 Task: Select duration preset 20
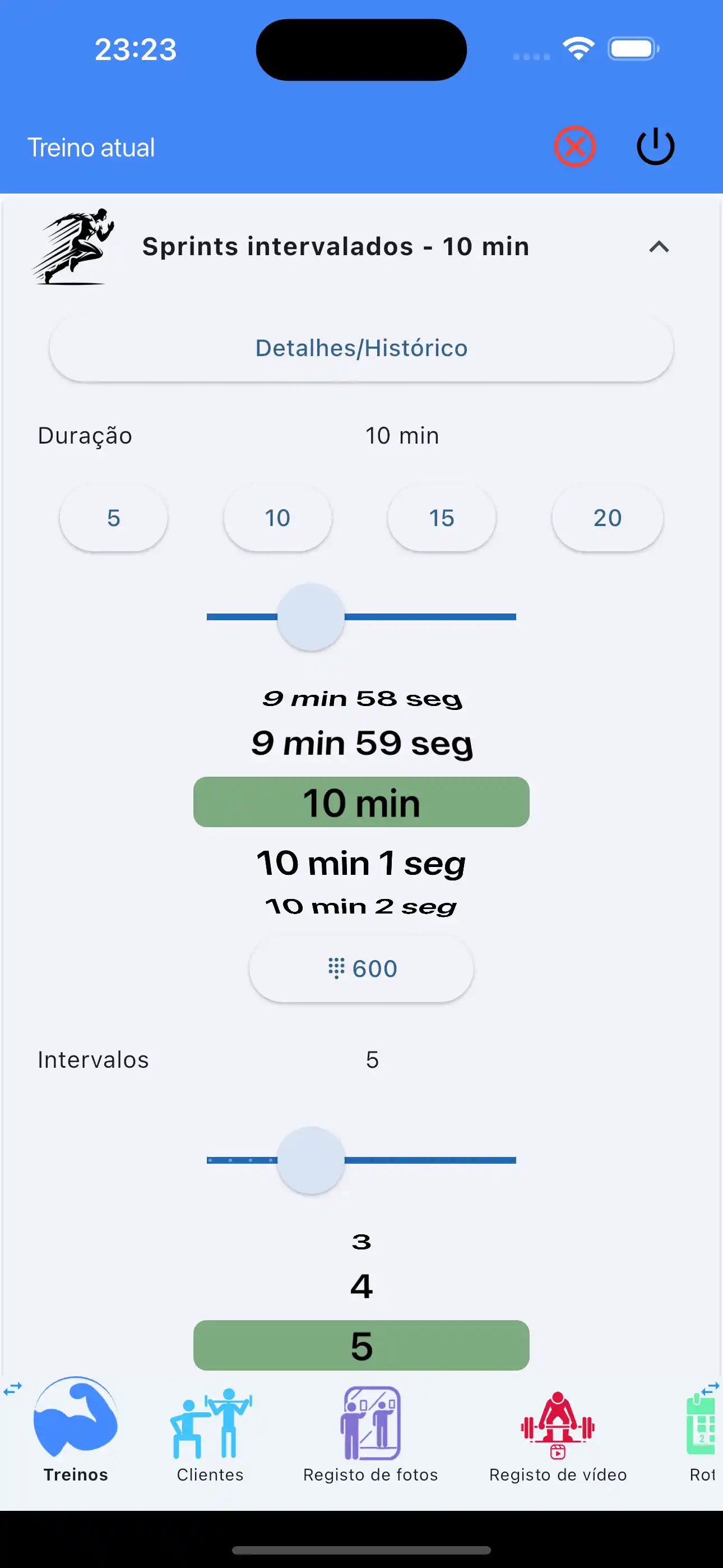pyautogui.click(x=607, y=518)
